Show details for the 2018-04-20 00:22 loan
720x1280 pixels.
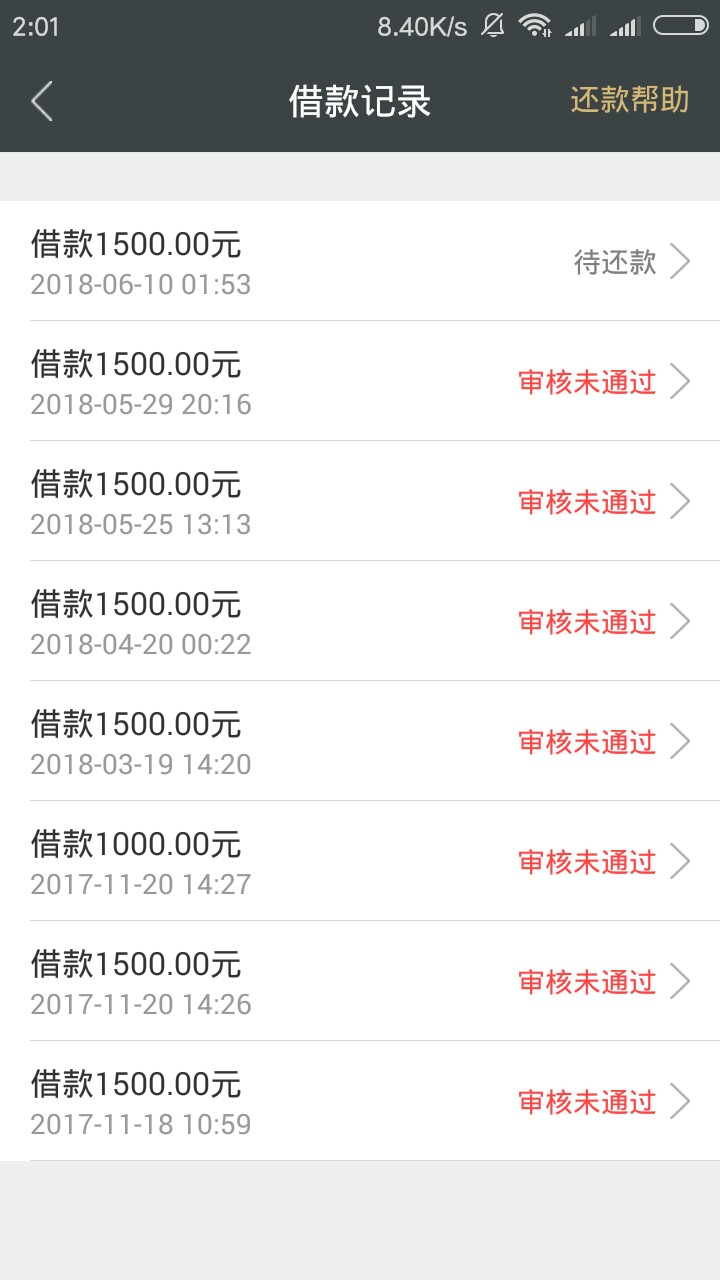pyautogui.click(x=360, y=622)
